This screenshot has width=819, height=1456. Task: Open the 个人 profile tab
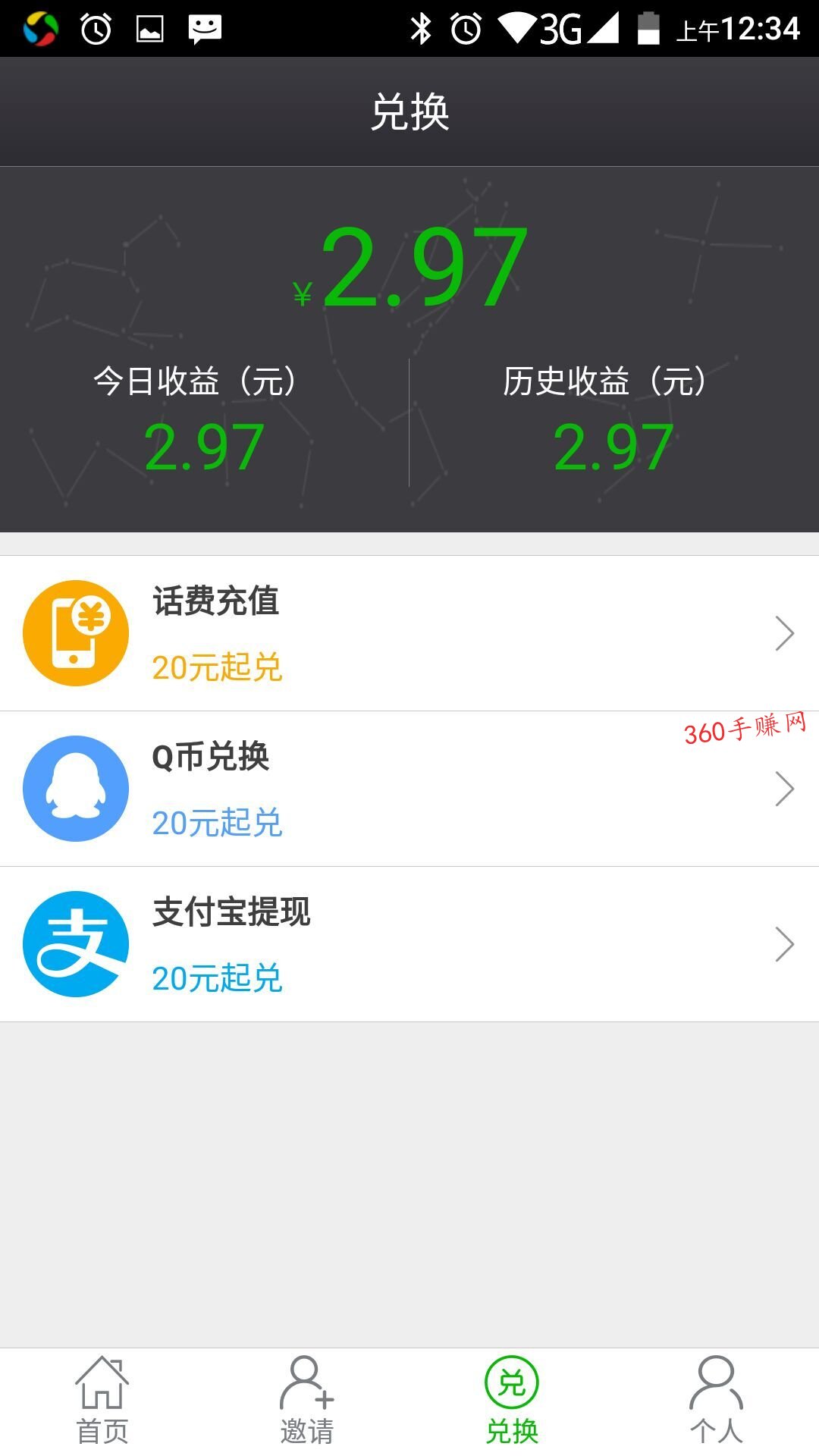pyautogui.click(x=717, y=1401)
